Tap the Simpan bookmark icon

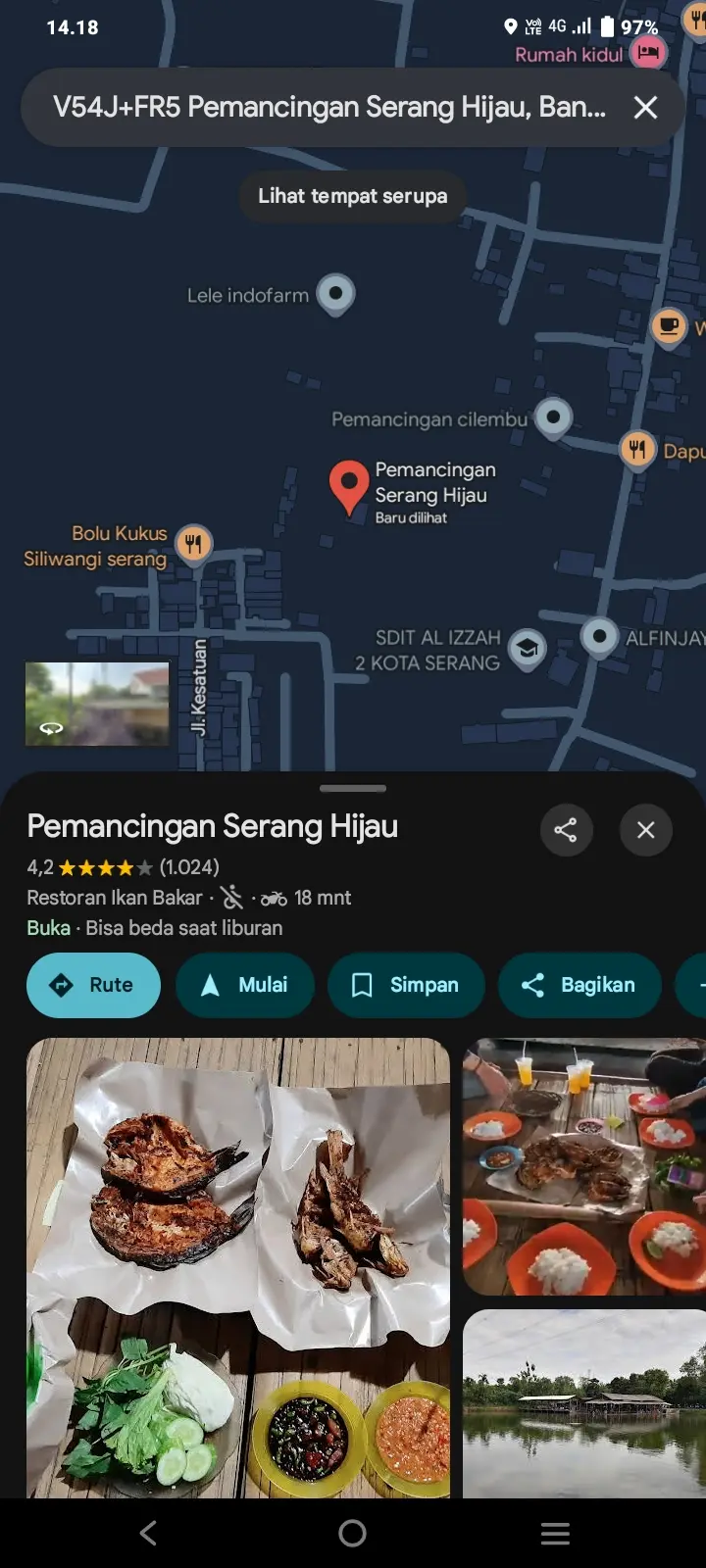pyautogui.click(x=364, y=985)
